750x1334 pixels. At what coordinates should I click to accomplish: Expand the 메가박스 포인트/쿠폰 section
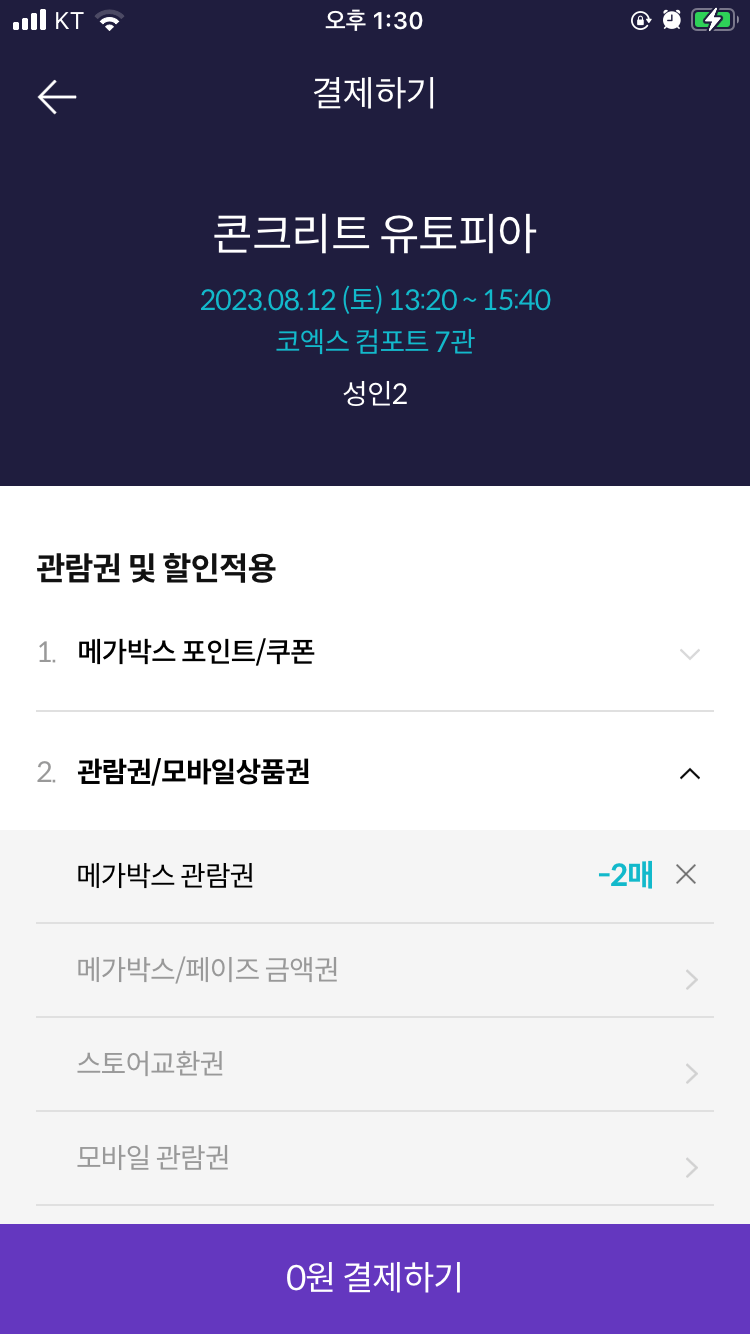(375, 654)
